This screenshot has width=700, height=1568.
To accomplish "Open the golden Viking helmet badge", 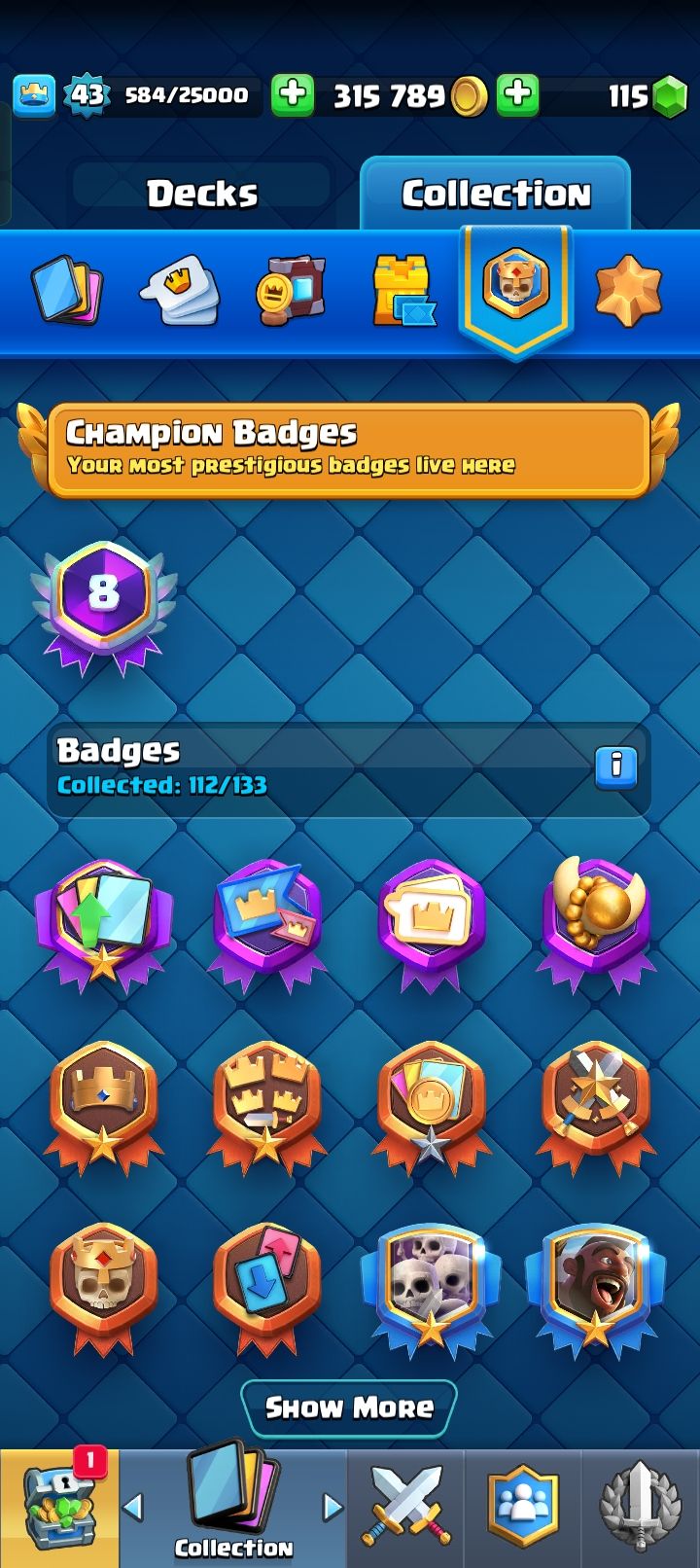I will [596, 919].
